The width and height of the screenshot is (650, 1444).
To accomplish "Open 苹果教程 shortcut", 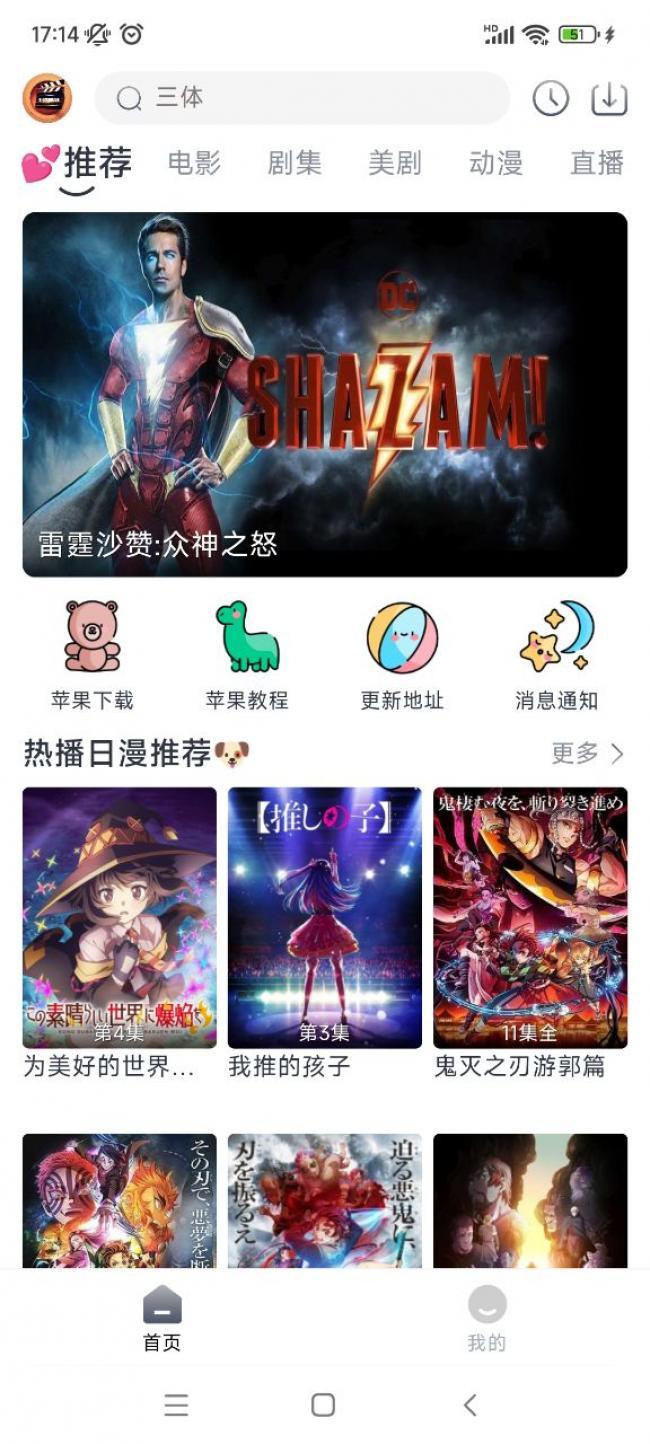I will click(247, 655).
